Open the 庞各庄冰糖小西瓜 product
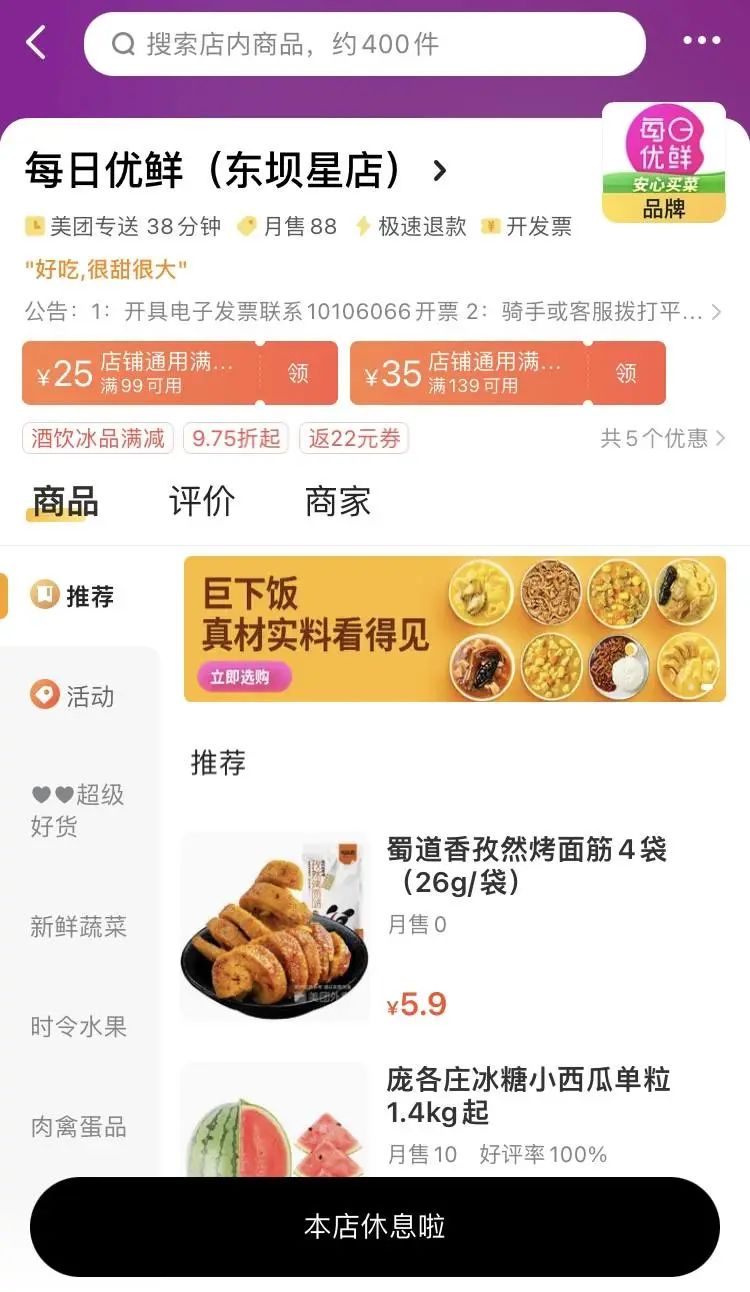 [x=528, y=1095]
